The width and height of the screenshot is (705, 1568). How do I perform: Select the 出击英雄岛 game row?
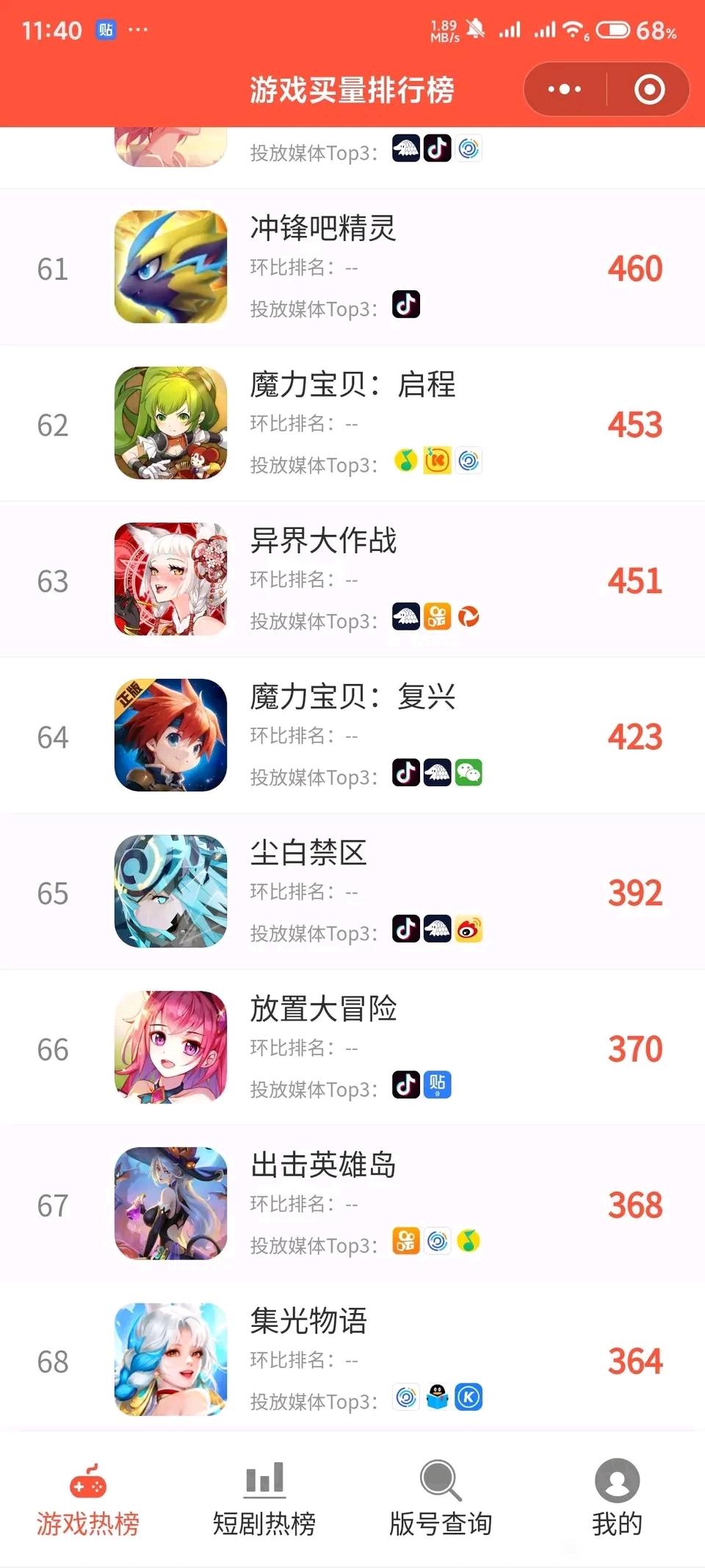click(352, 1204)
